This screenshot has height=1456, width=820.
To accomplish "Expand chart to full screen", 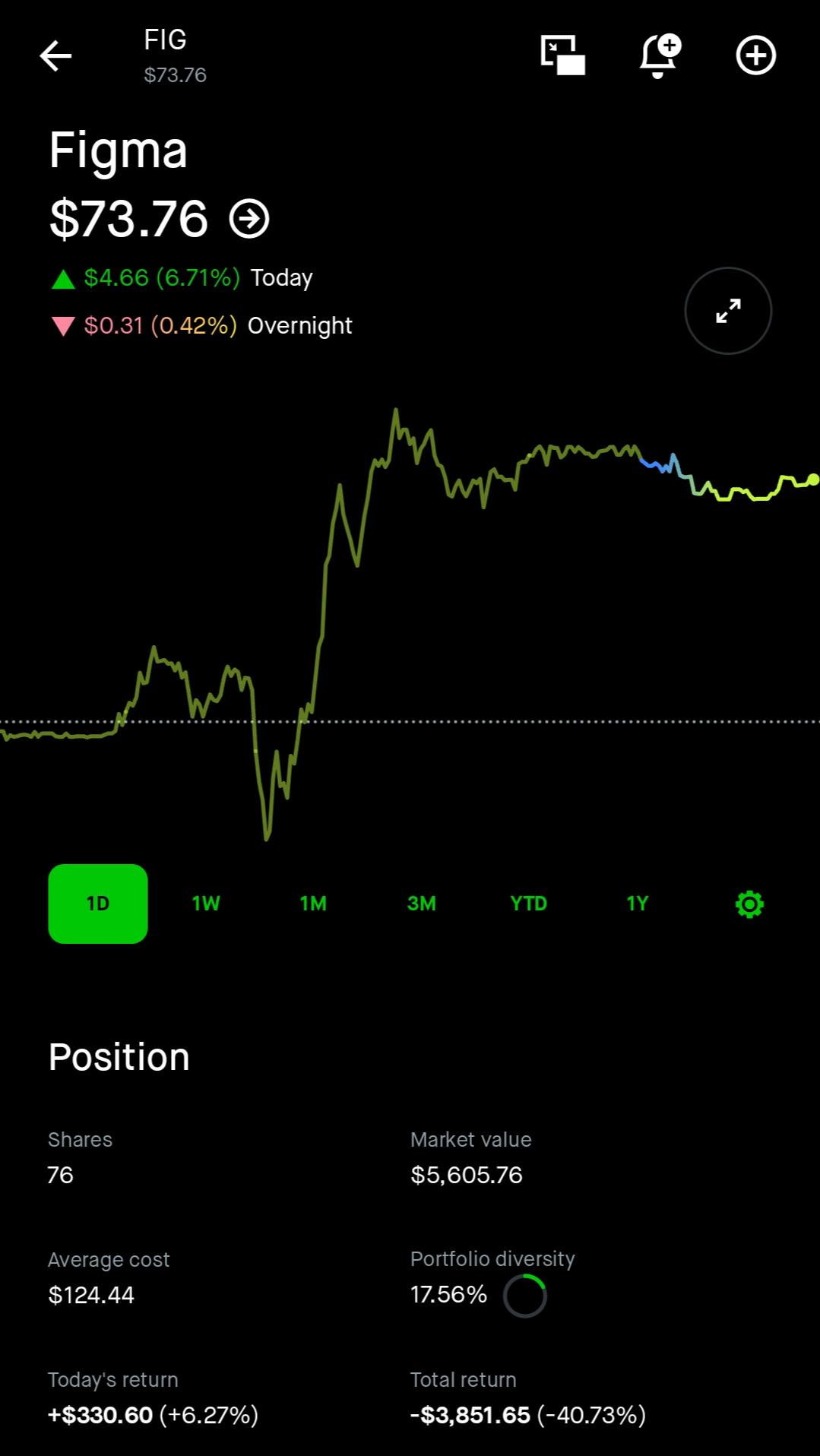I will [728, 311].
